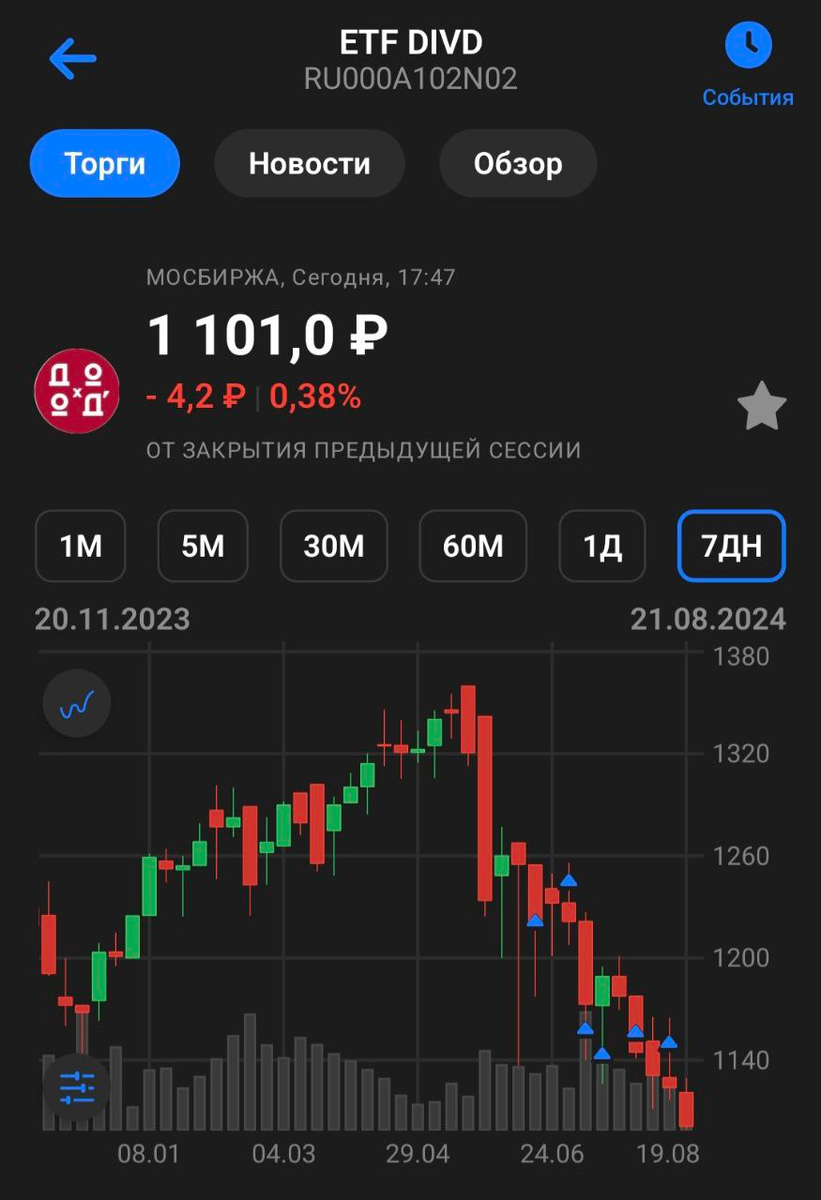
Task: Open the chart line style selector icon
Action: (x=76, y=703)
